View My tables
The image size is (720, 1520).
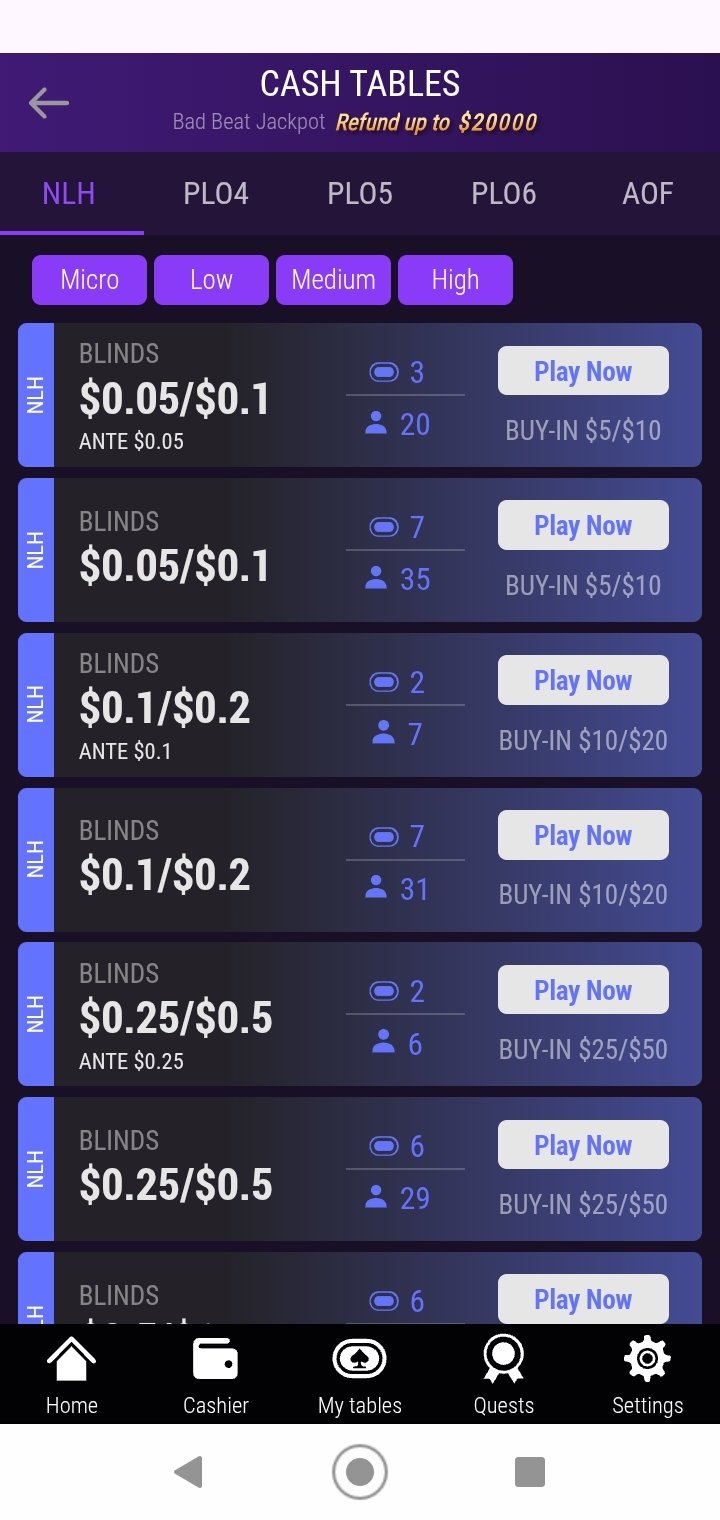click(x=360, y=1375)
